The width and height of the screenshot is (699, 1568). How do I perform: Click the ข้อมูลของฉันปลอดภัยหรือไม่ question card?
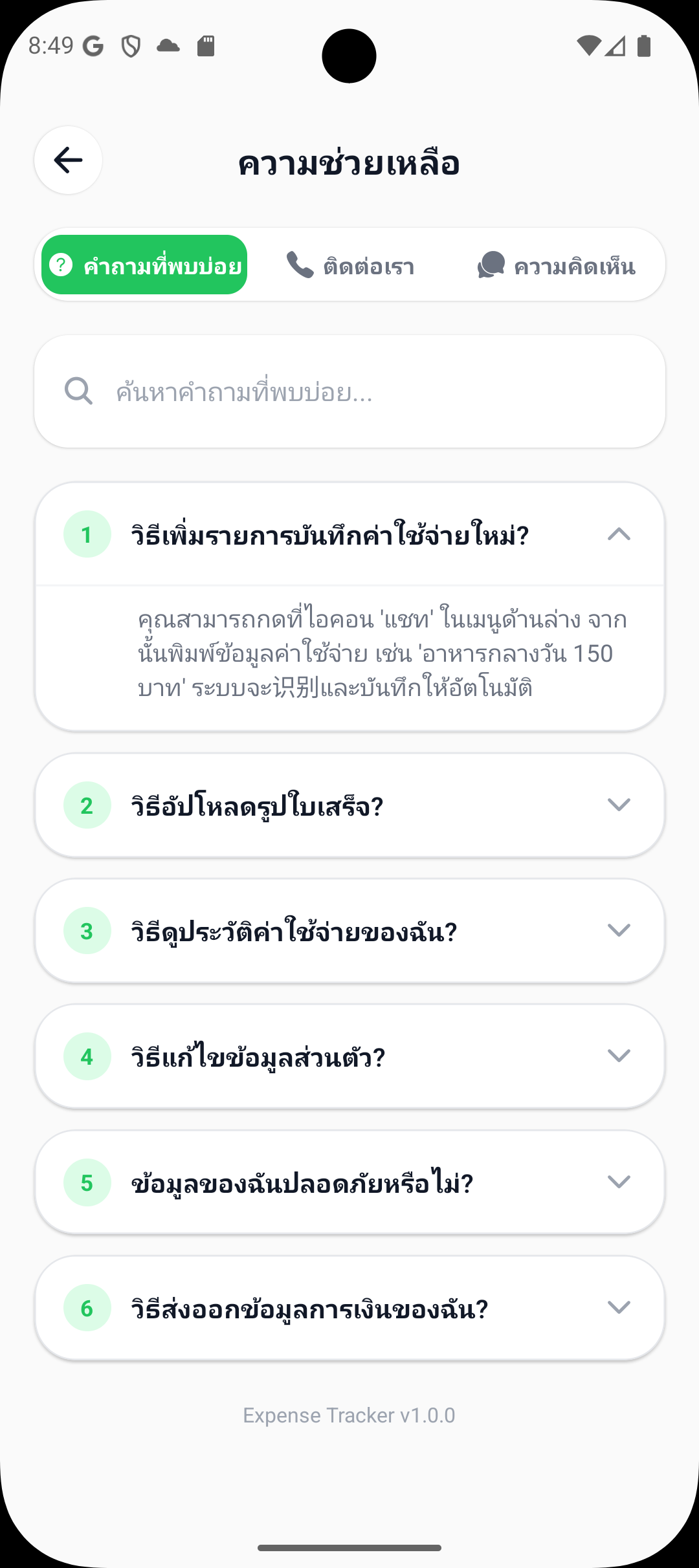tap(349, 1181)
